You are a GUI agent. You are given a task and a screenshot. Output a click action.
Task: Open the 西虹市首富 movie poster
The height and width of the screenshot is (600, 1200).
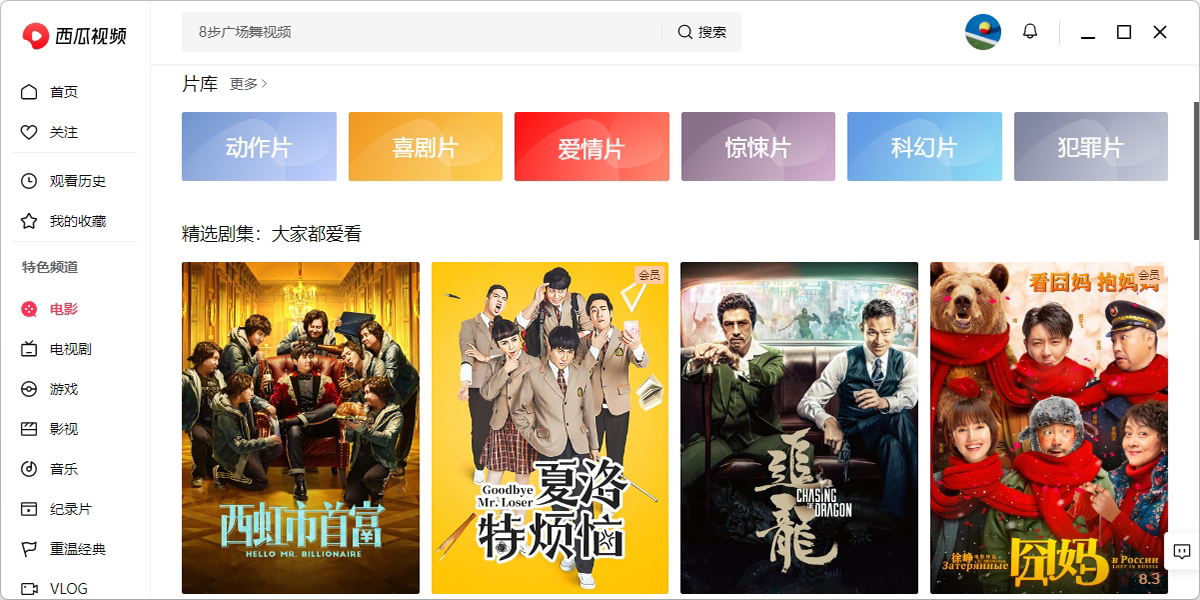pyautogui.click(x=300, y=428)
